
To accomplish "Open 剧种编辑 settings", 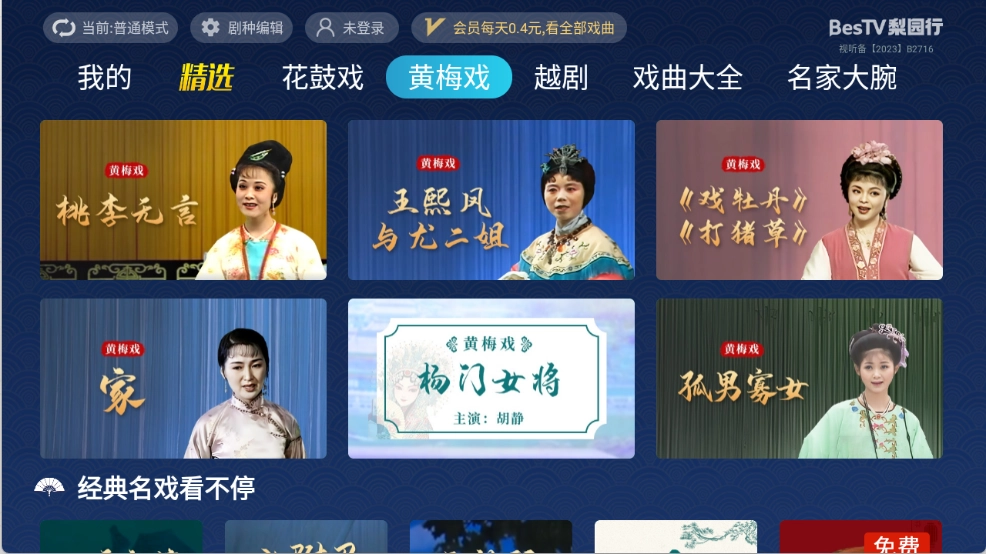I will [241, 28].
